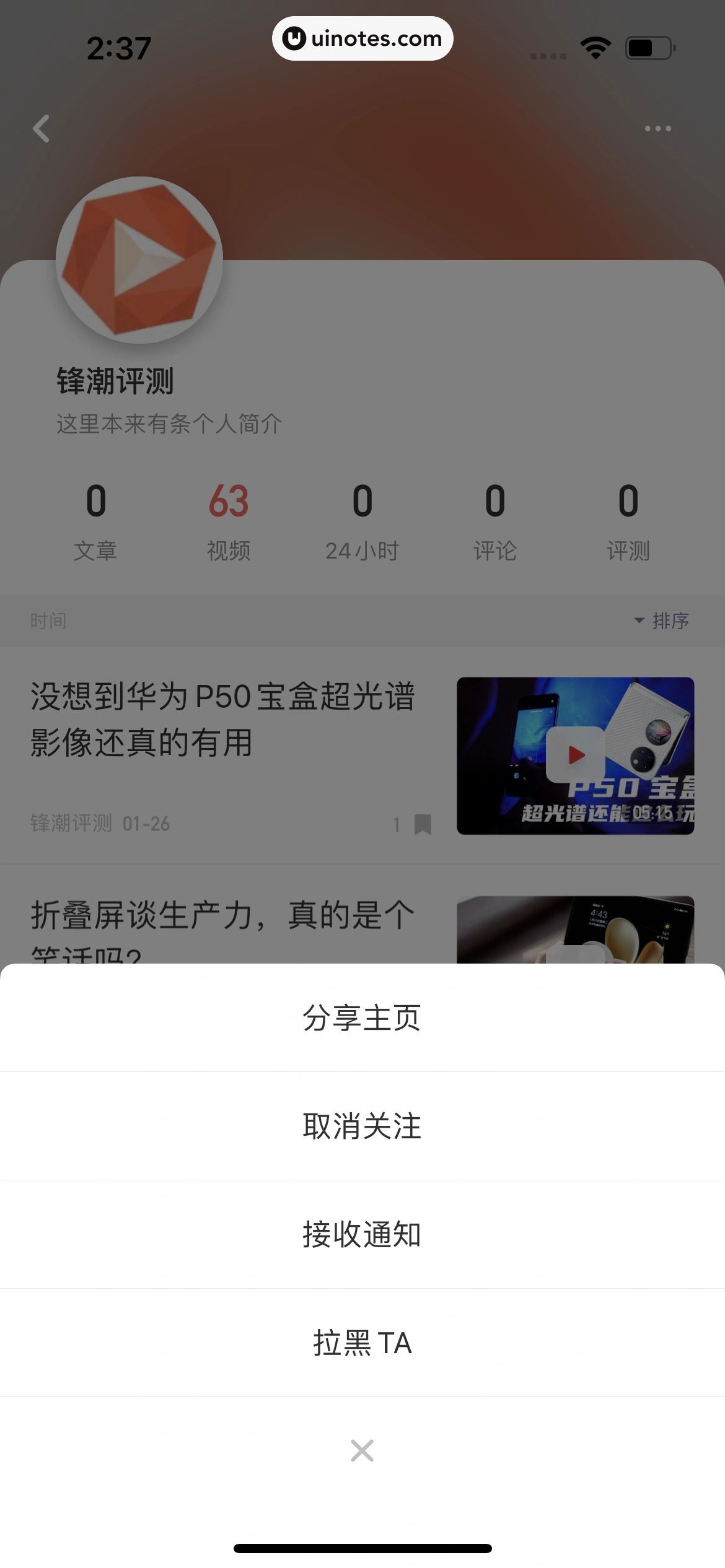Dismiss the action sheet via the X chevron
The image size is (725, 1568).
coord(361,1449)
